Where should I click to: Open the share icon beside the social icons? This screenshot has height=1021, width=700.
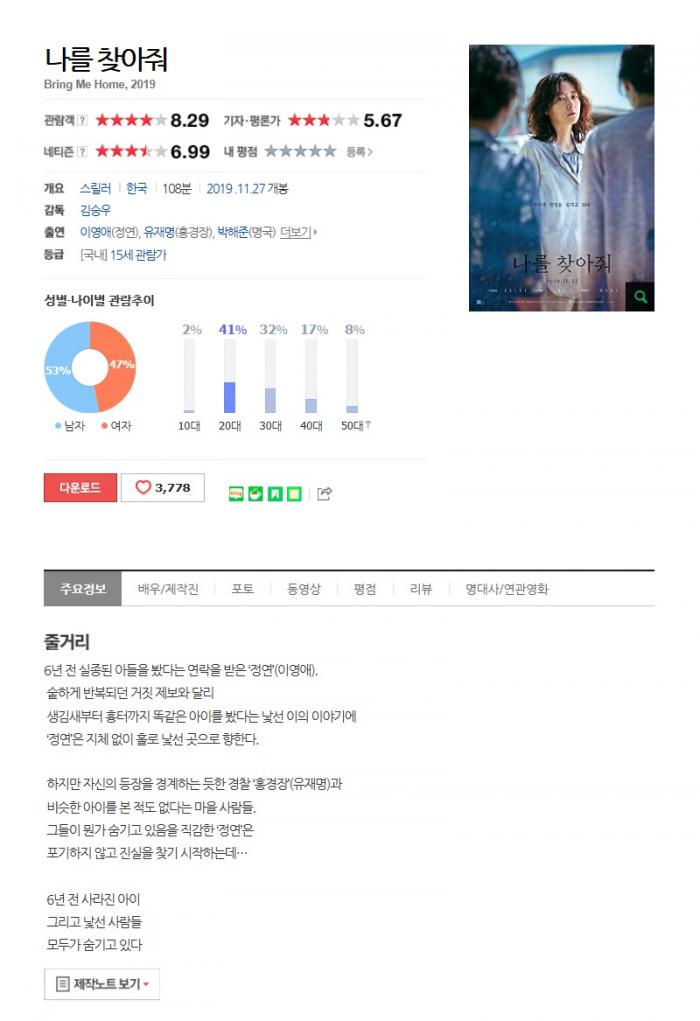click(x=324, y=494)
